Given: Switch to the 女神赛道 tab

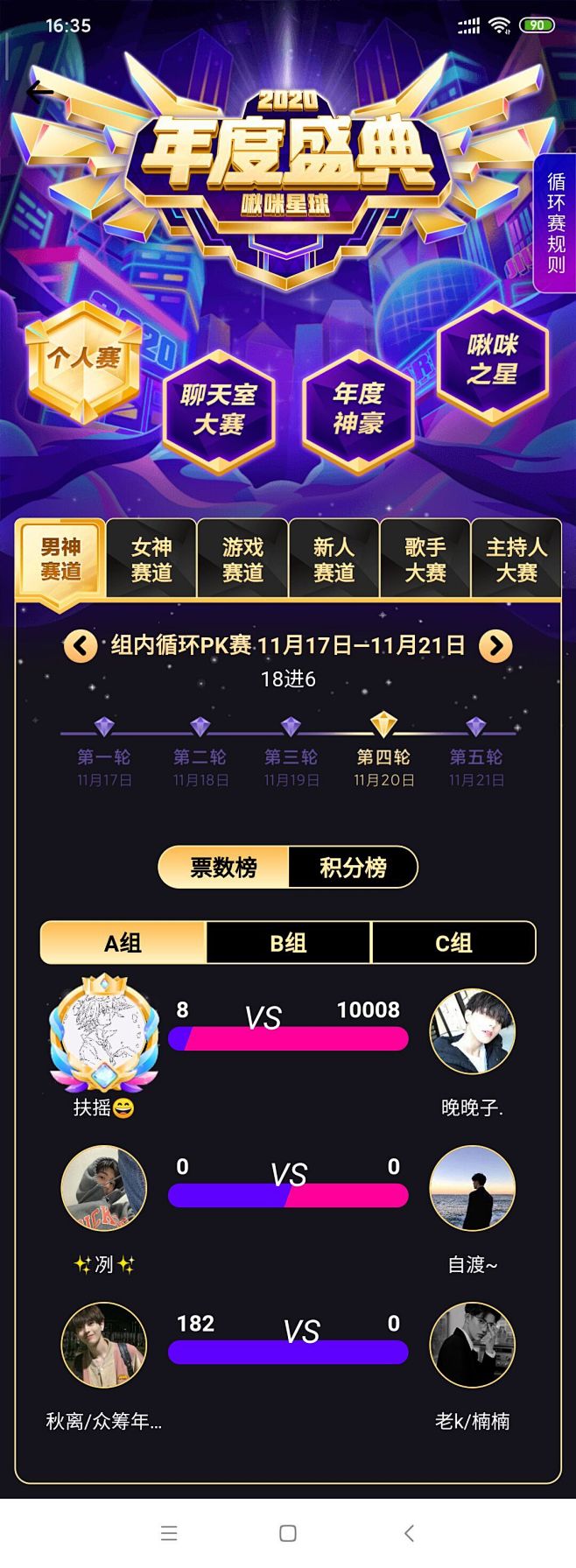Looking at the screenshot, I should click(151, 559).
